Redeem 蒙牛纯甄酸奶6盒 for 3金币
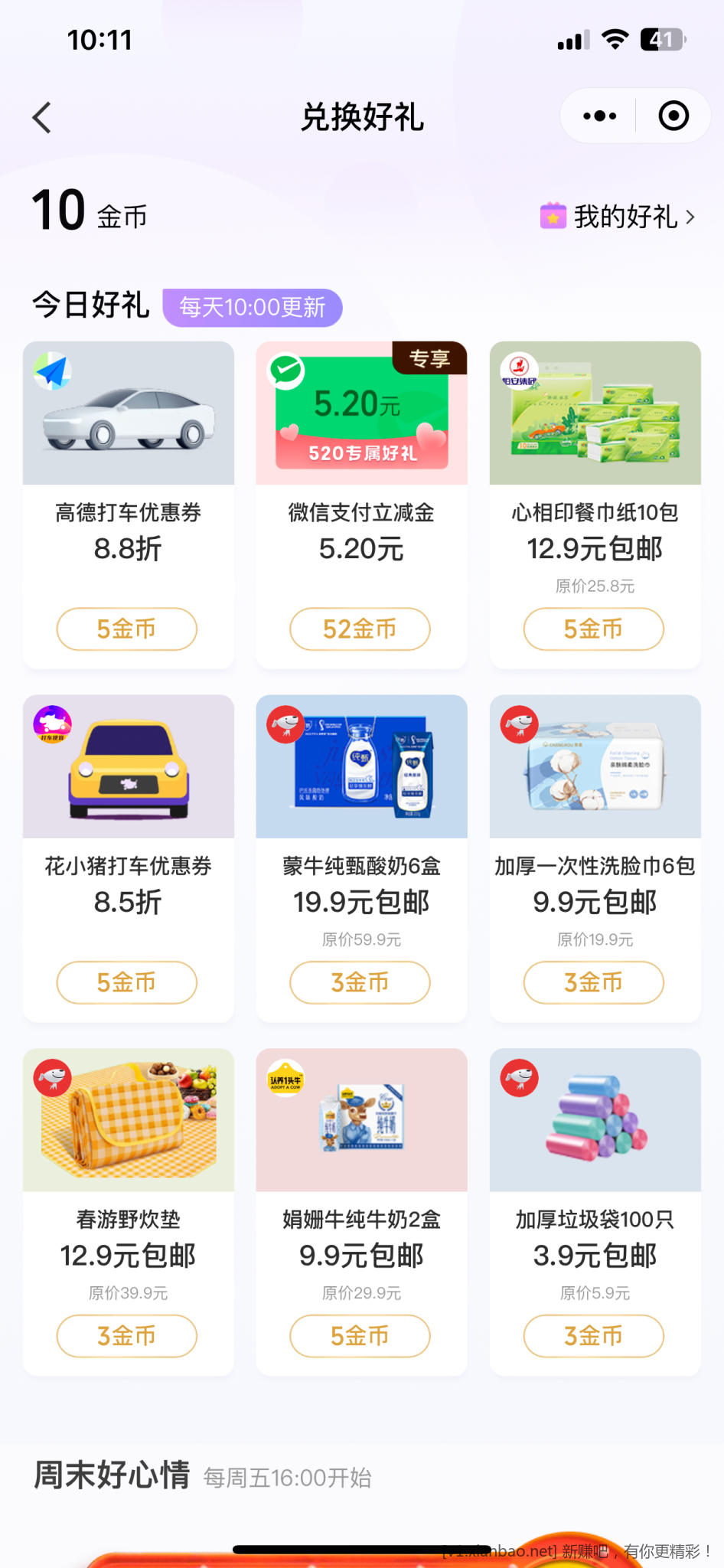Image resolution: width=724 pixels, height=1568 pixels. 360,983
